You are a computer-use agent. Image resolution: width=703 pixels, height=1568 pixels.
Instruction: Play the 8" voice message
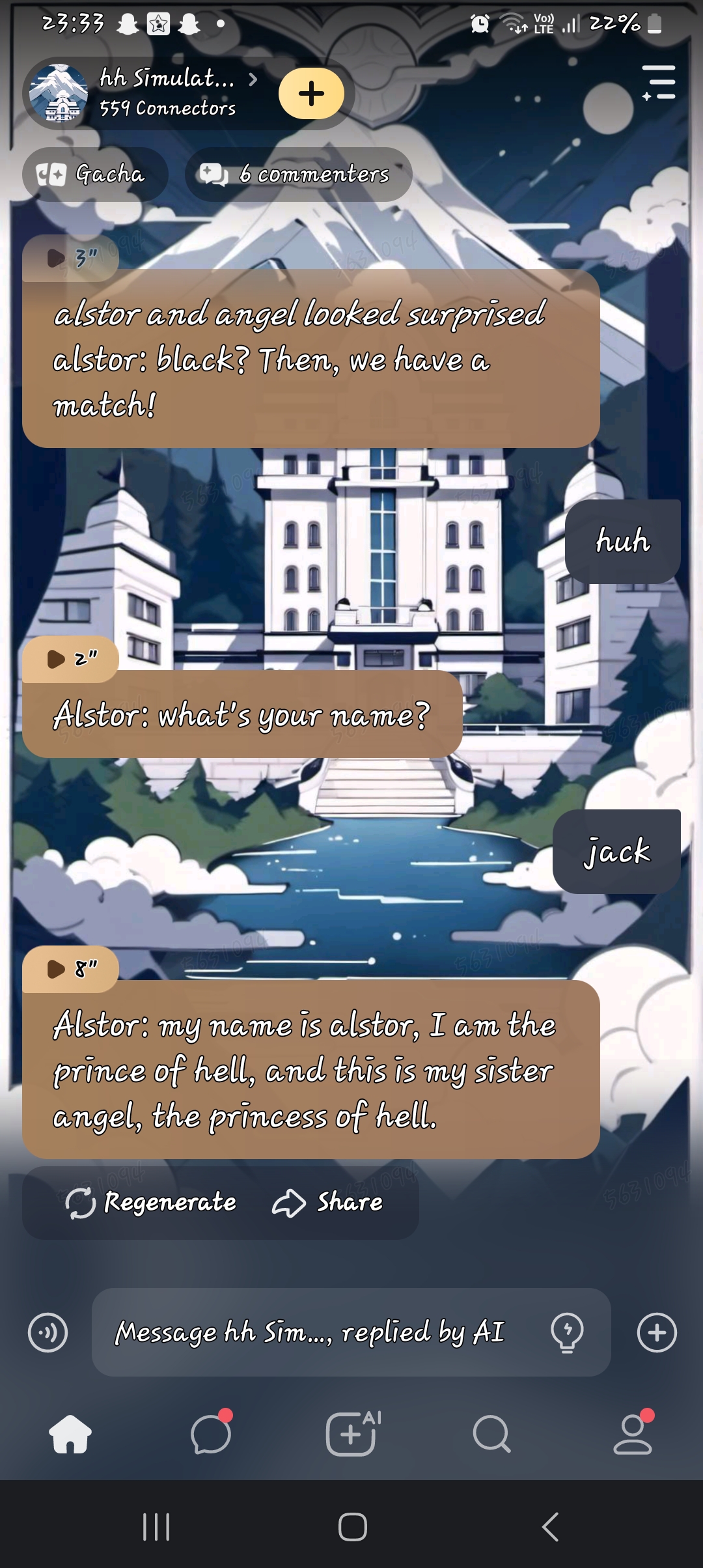tap(70, 969)
